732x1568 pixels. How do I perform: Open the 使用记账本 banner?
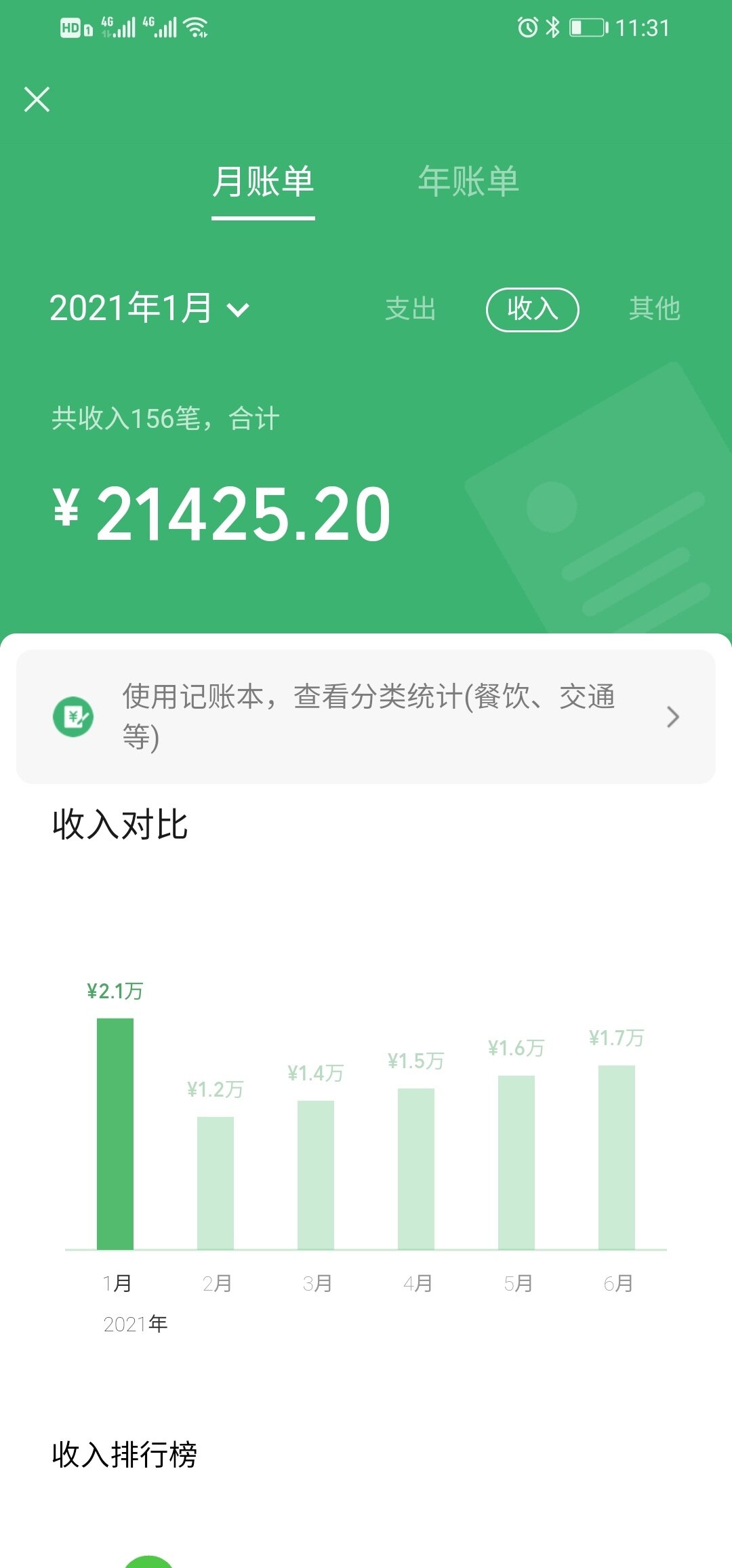pyautogui.click(x=366, y=717)
